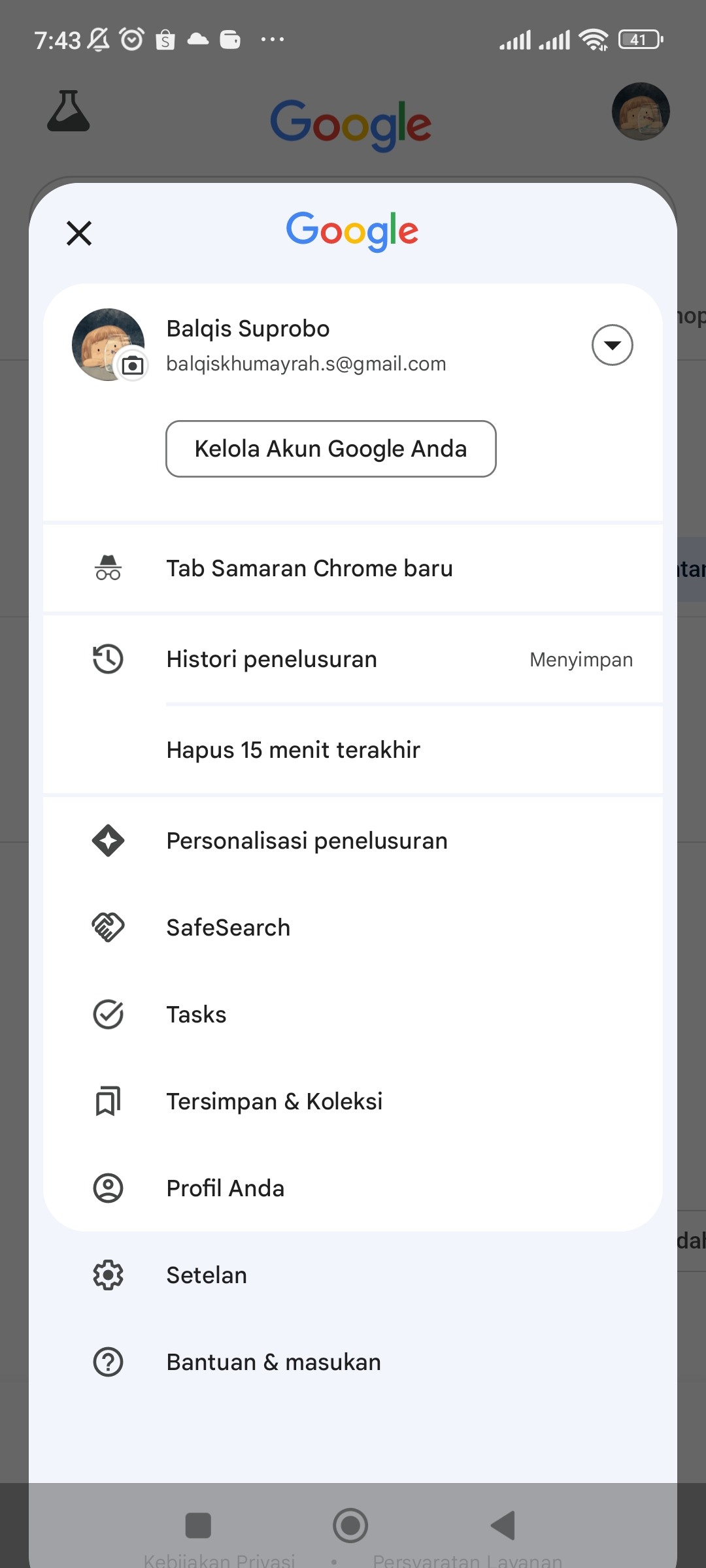Tap the system back button

503,1526
